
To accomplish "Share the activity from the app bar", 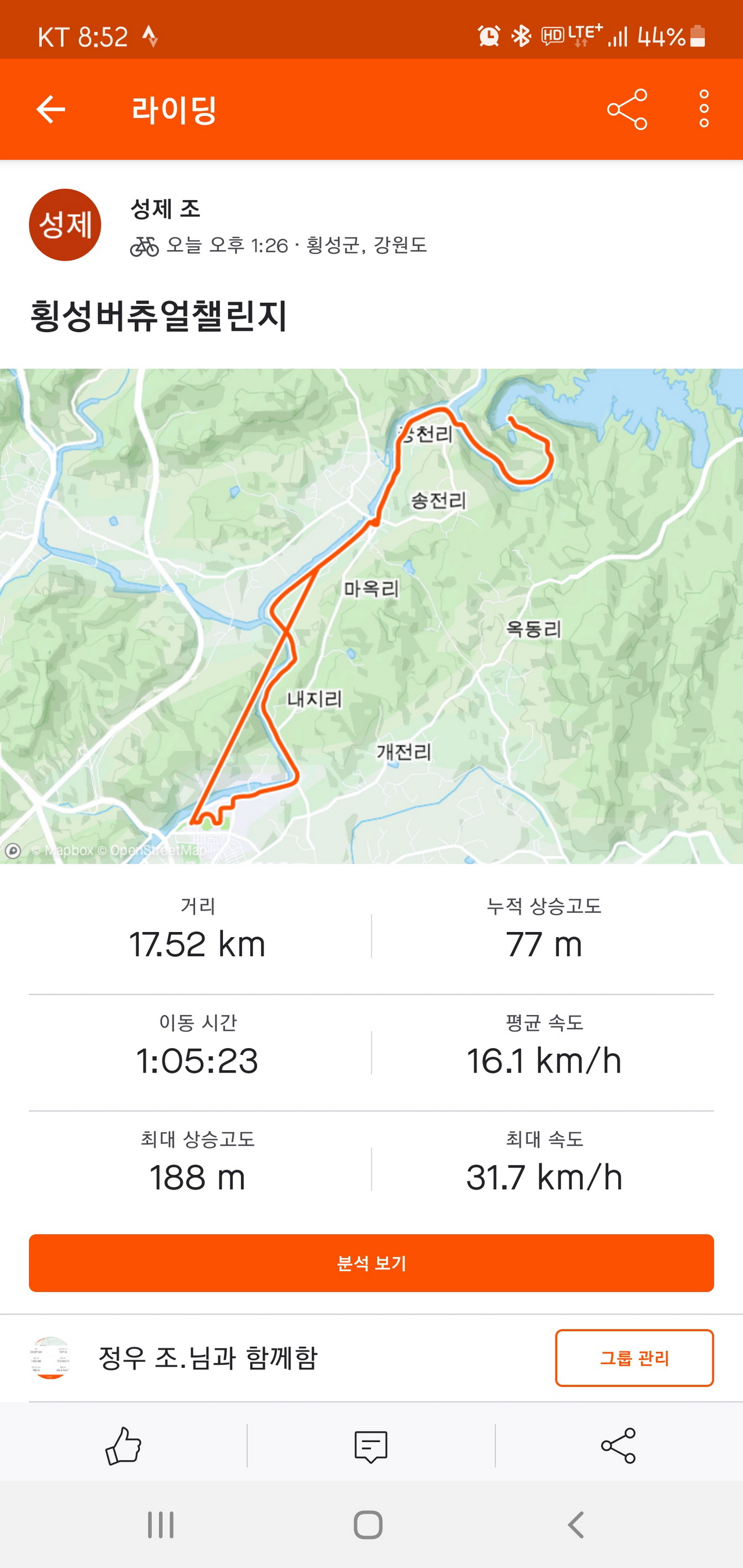I will 627,110.
